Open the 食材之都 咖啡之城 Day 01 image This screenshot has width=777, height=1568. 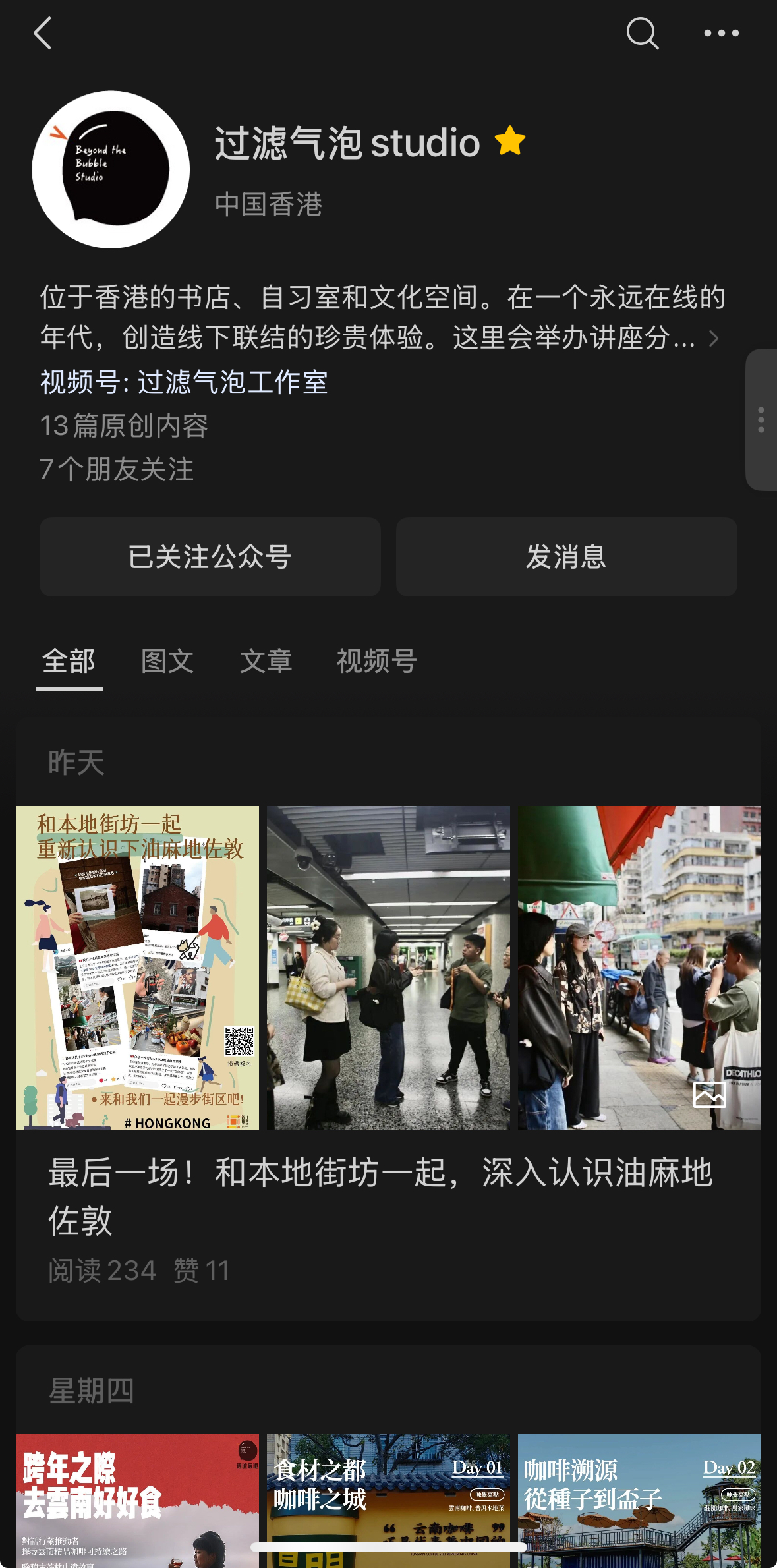pyautogui.click(x=388, y=1500)
